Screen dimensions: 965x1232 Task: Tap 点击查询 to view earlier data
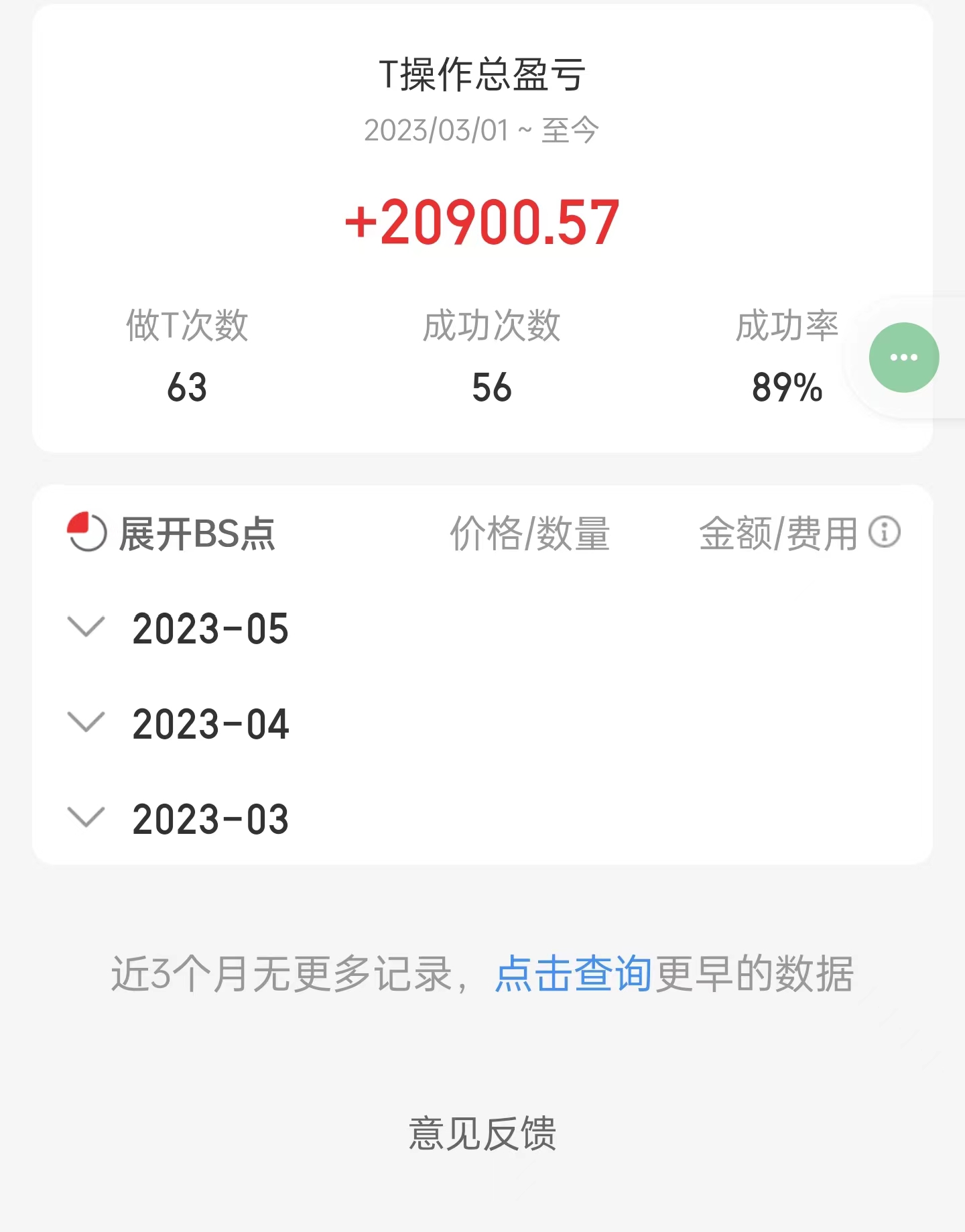coord(573,973)
